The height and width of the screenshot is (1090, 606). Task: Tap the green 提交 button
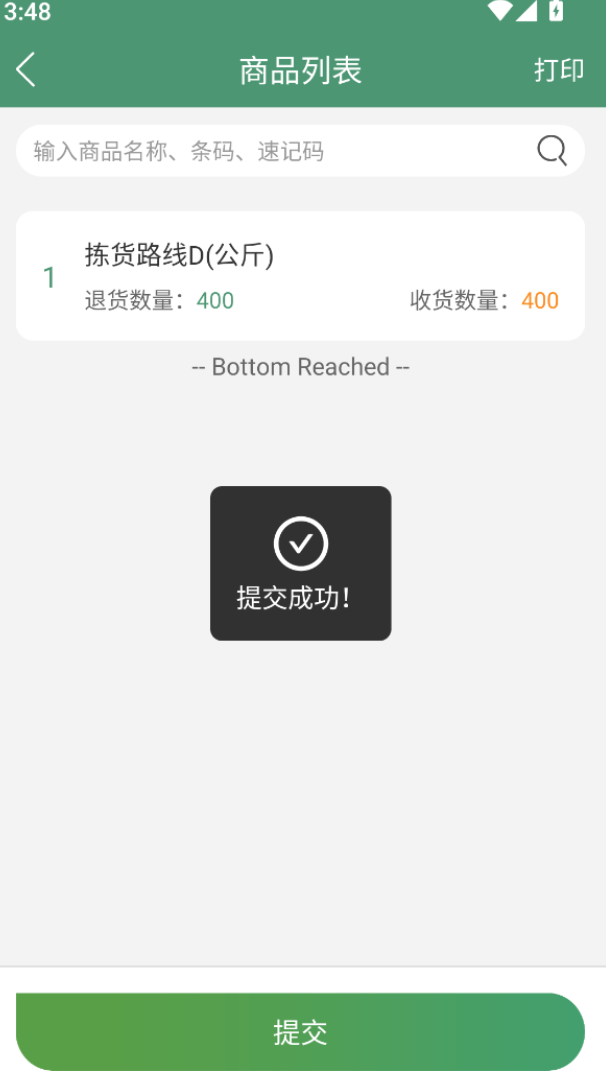[300, 1032]
